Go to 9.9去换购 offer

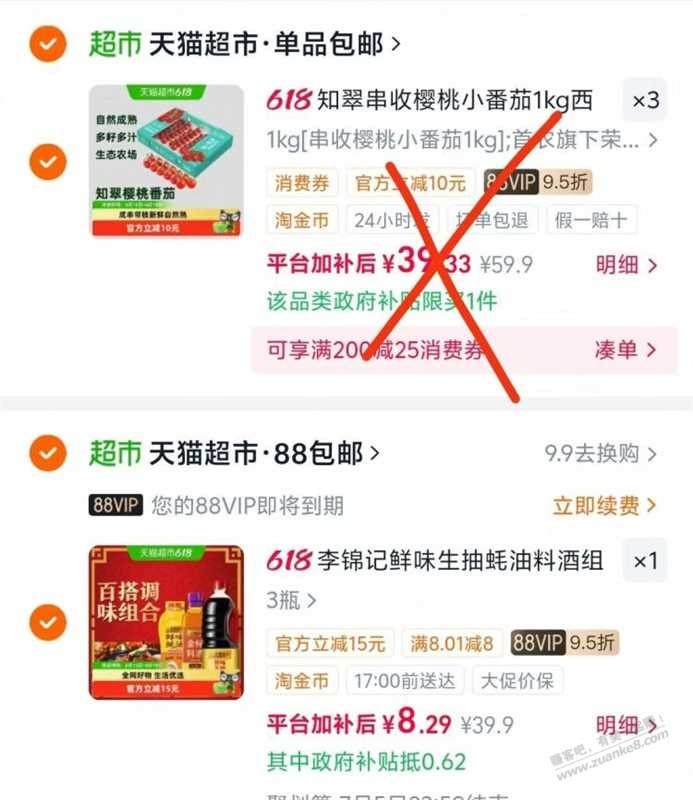pos(601,453)
